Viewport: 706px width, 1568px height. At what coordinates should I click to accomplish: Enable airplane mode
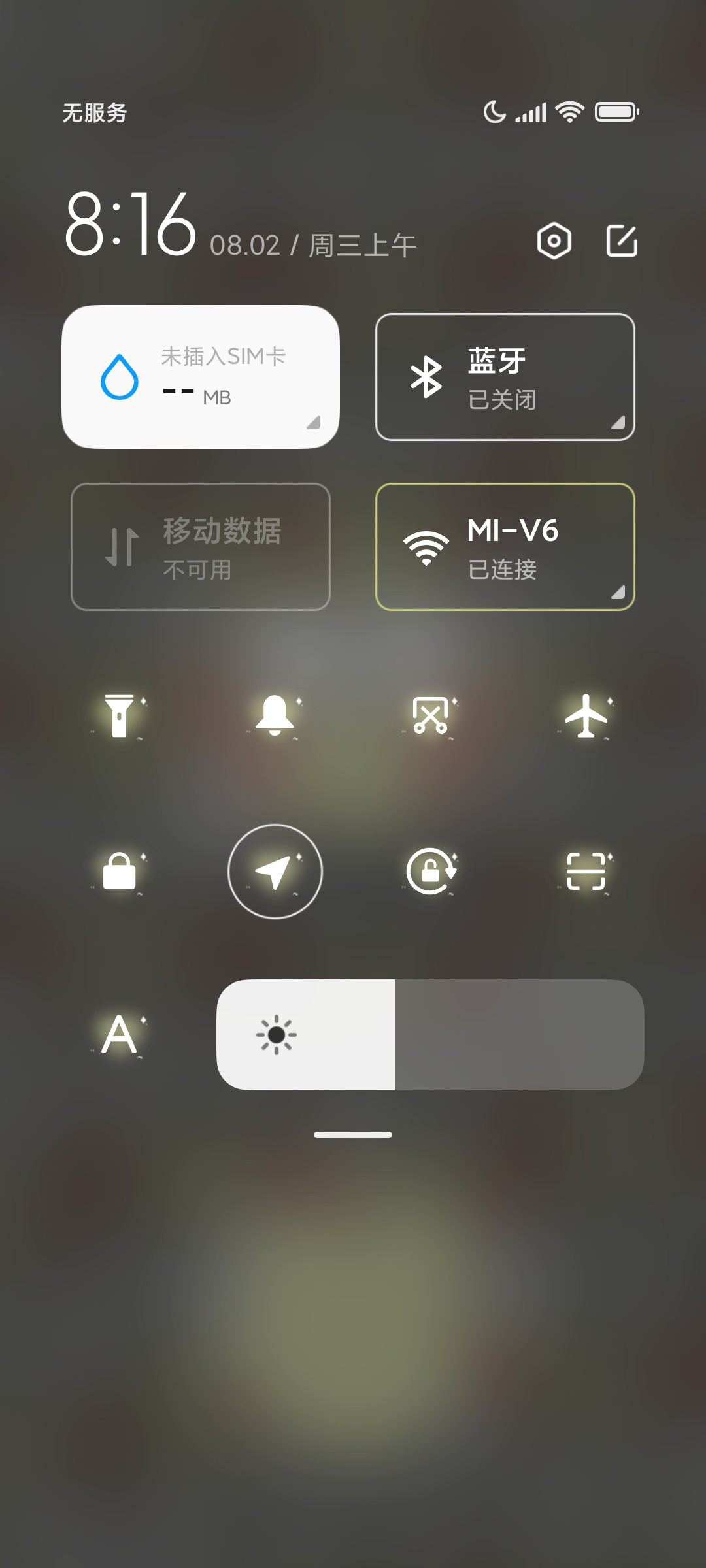pyautogui.click(x=586, y=716)
